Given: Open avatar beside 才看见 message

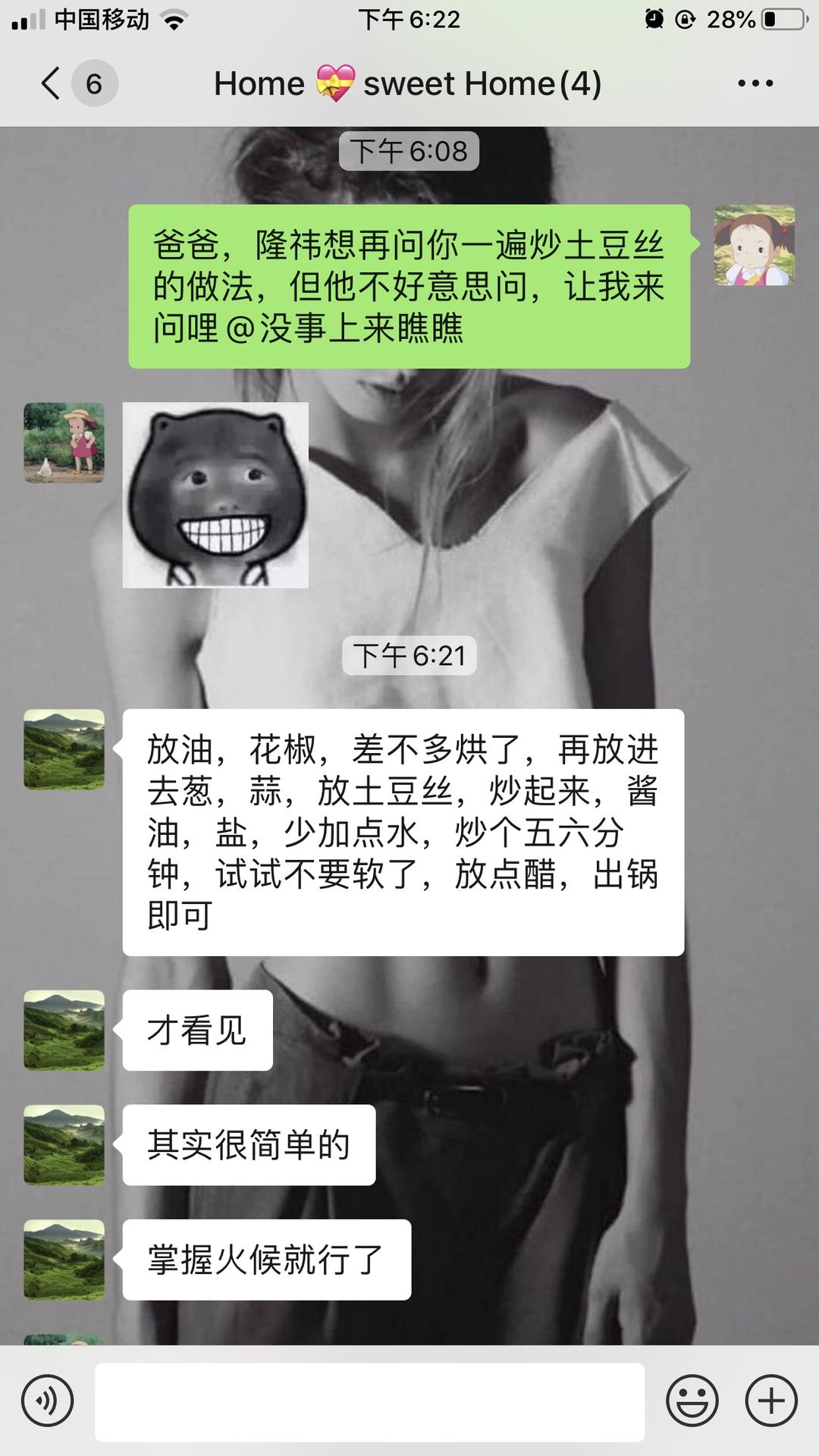Looking at the screenshot, I should pyautogui.click(x=64, y=1030).
